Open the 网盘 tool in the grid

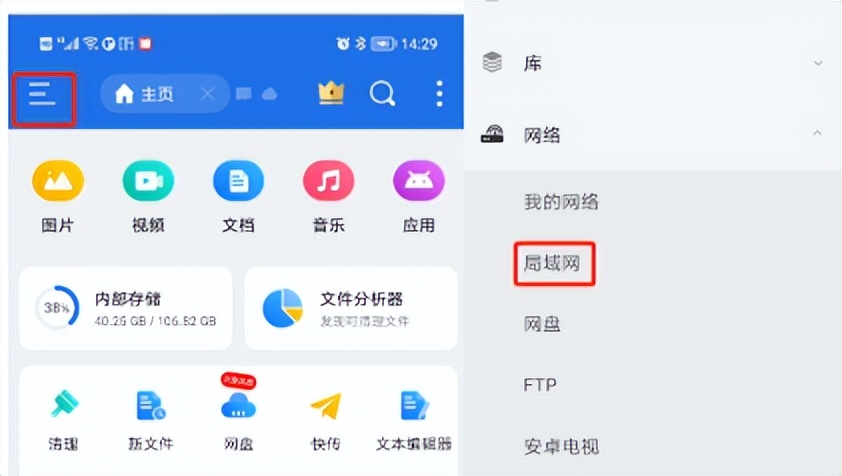tap(238, 419)
